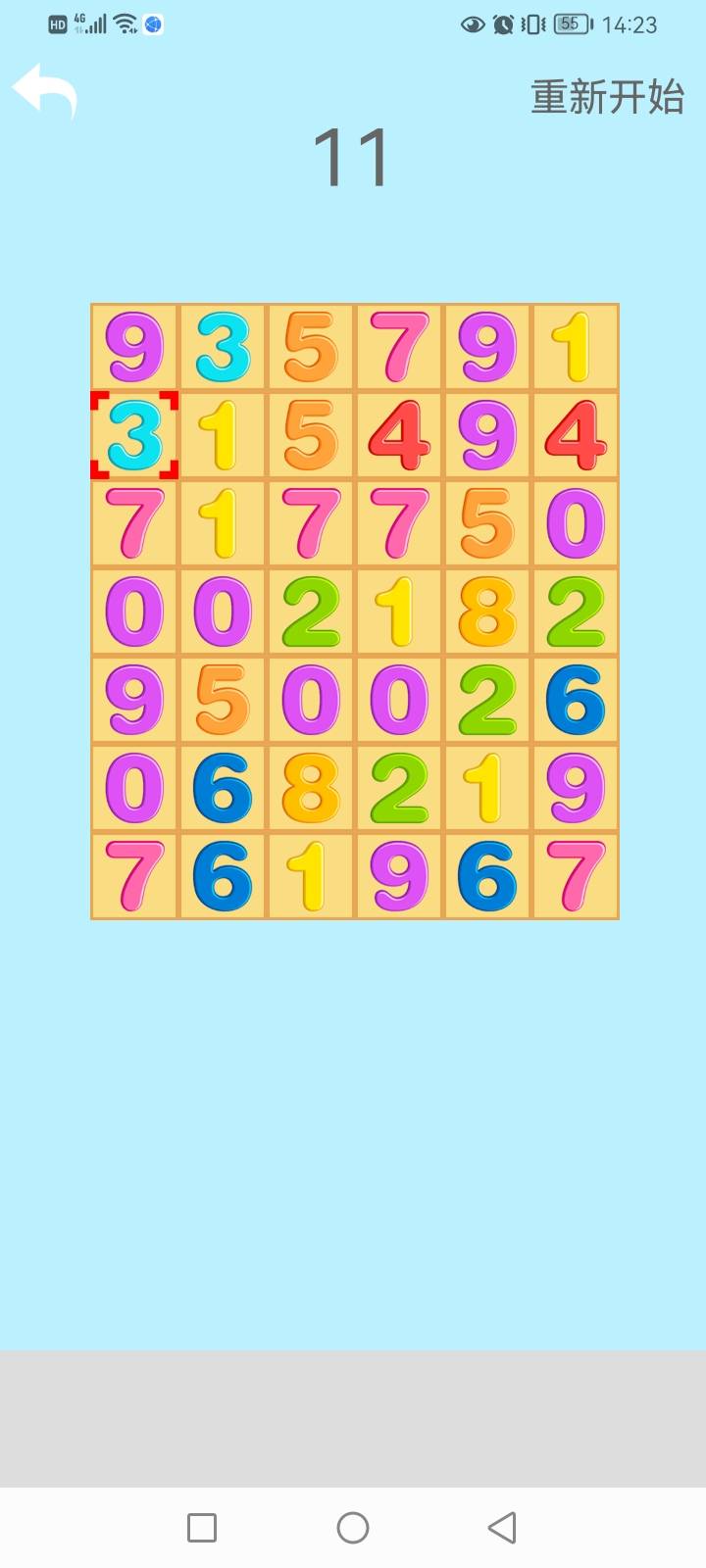This screenshot has height=1568, width=706.
Task: Go to the home screen via the circle button
Action: click(353, 1527)
